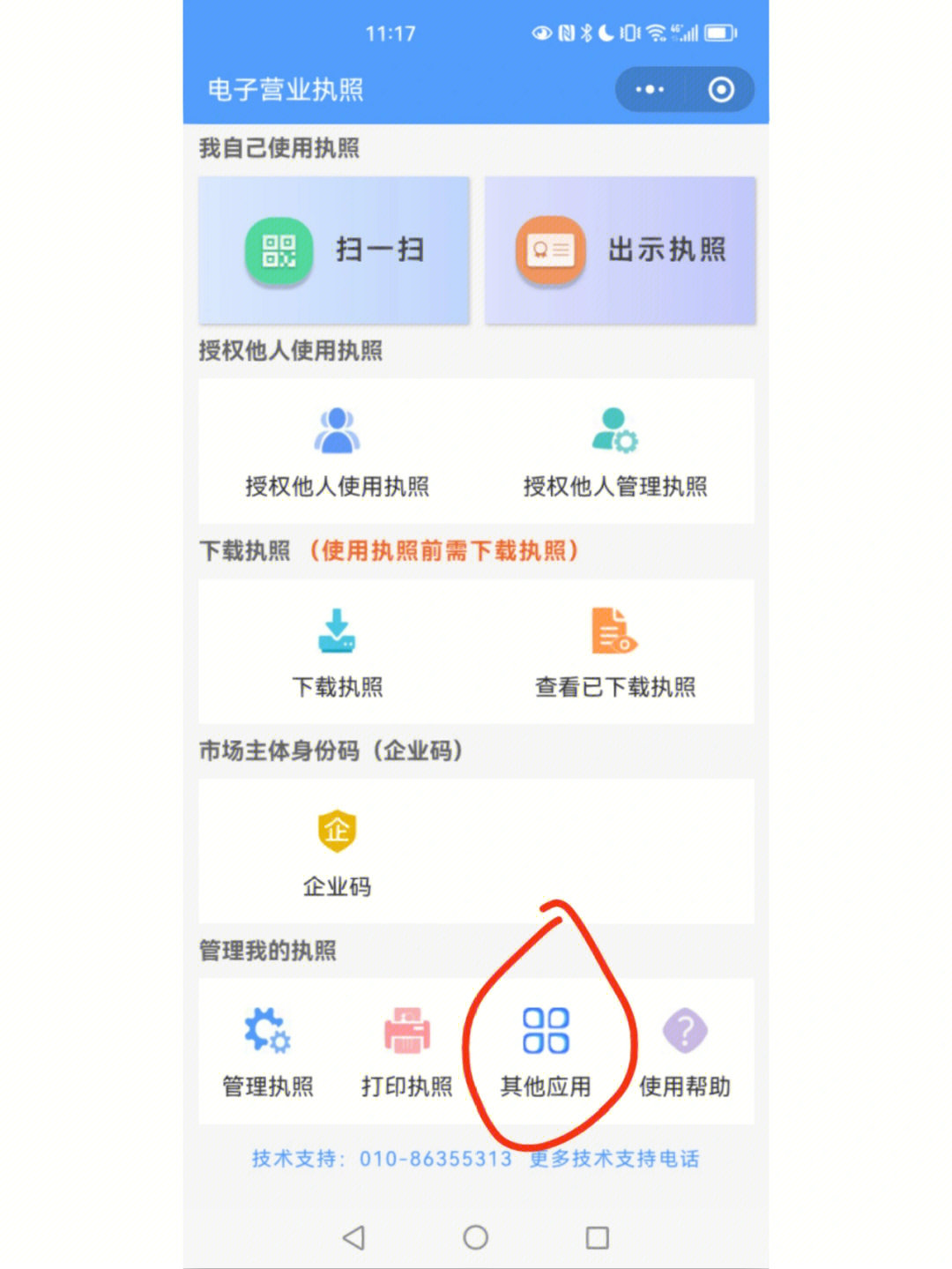Tap 下载执照 download option
This screenshot has width=952, height=1269.
tap(337, 653)
